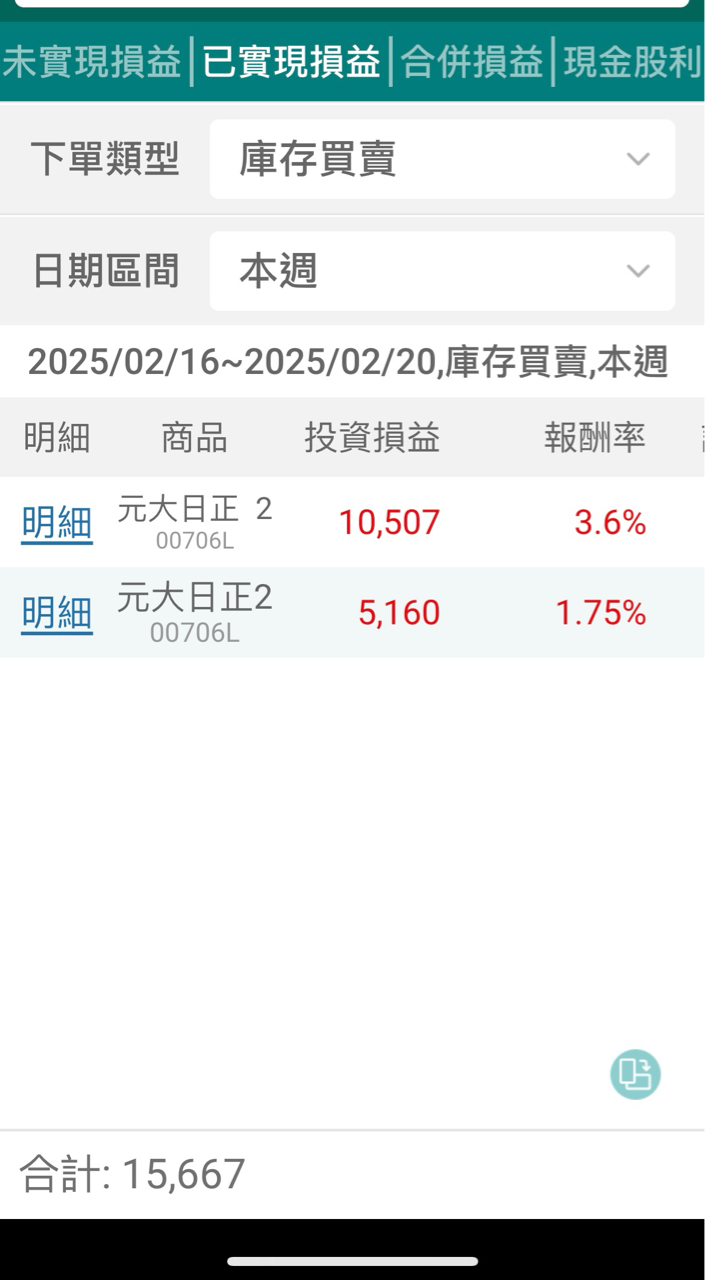This screenshot has width=705, height=1280.
Task: Expand the 下單類型 dropdown showing 庫存買賣
Action: (x=442, y=159)
